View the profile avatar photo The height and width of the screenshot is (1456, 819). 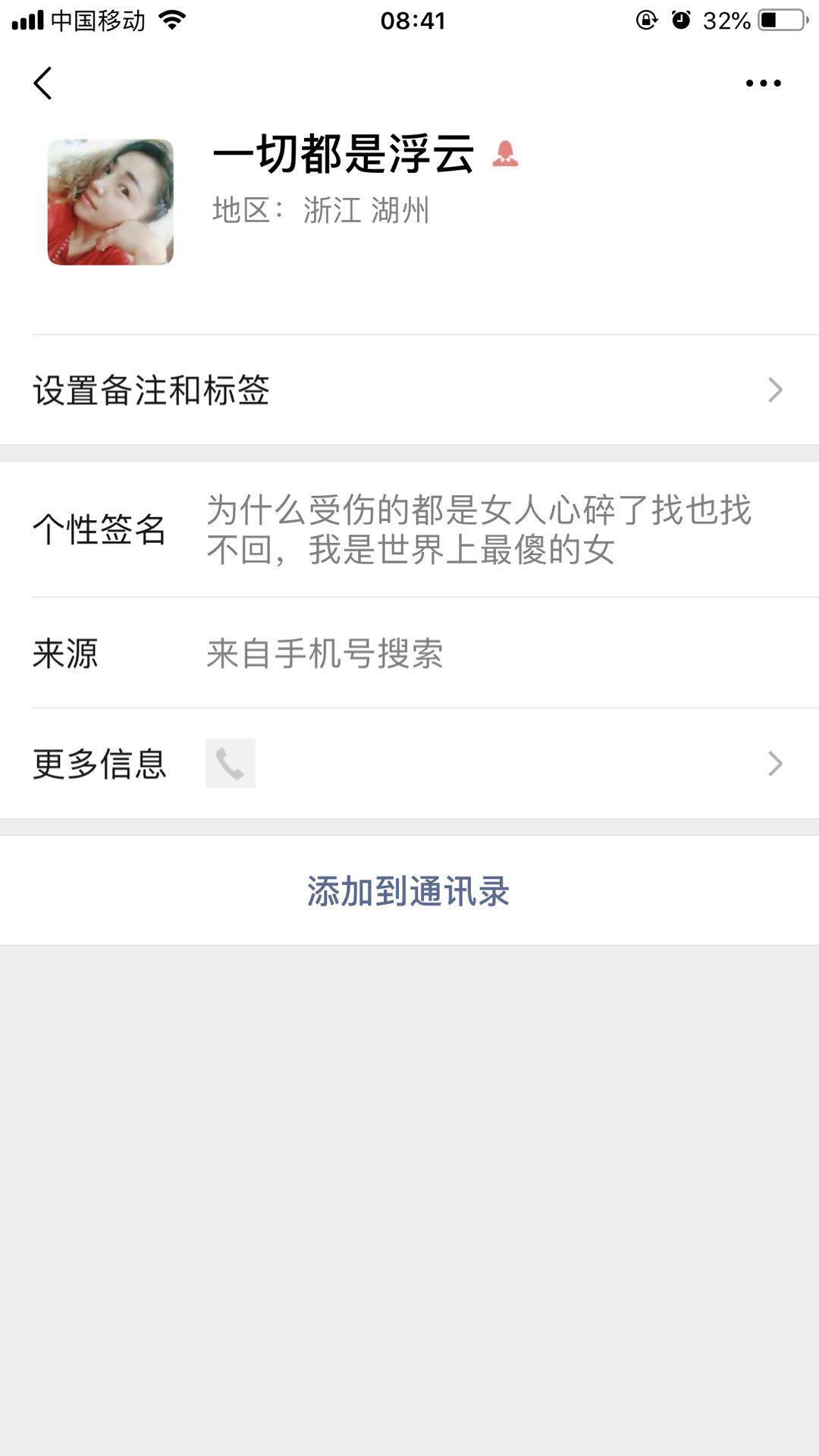click(111, 202)
